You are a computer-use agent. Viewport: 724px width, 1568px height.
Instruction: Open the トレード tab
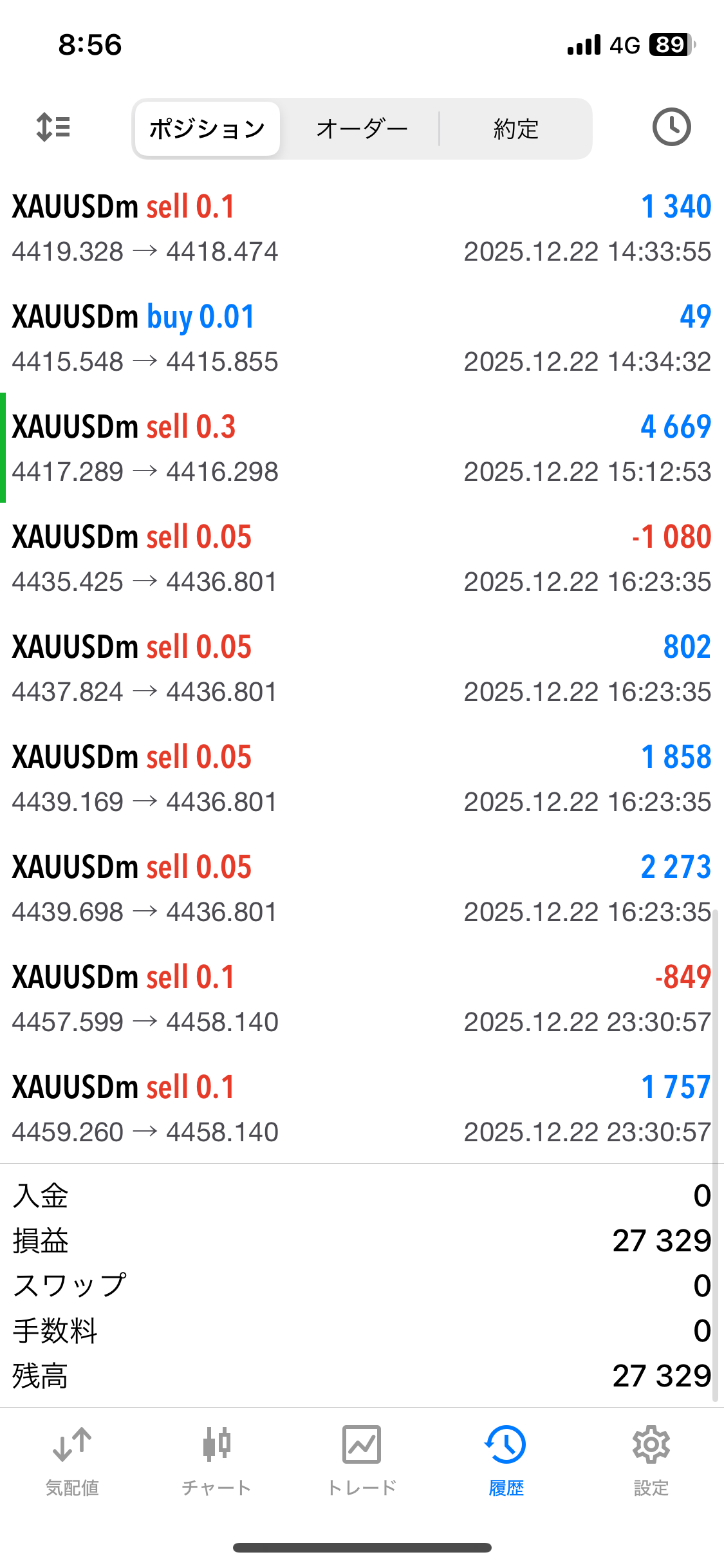[x=362, y=1460]
